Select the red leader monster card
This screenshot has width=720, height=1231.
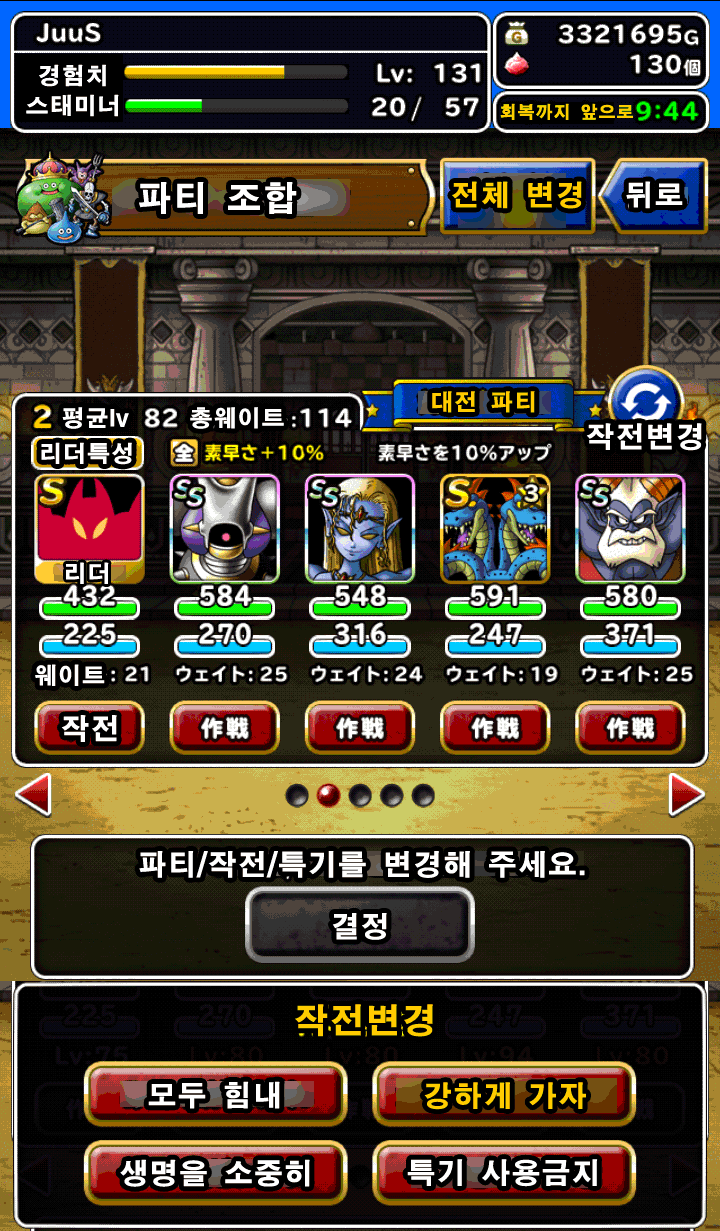tap(90, 529)
